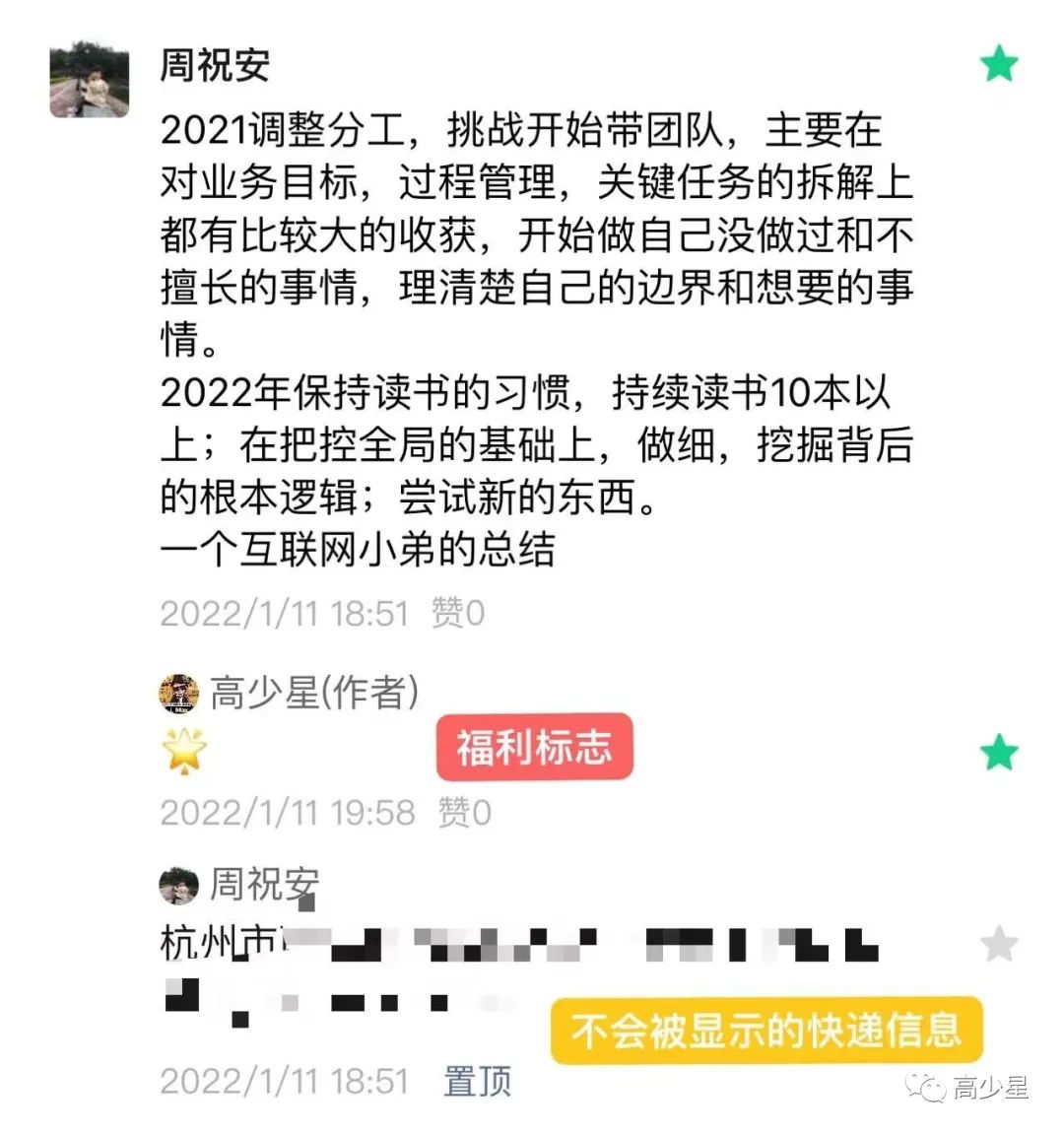This screenshot has width=1064, height=1134.
Task: Star 周祝安's 杭州市 address comment
Action: pos(999,944)
